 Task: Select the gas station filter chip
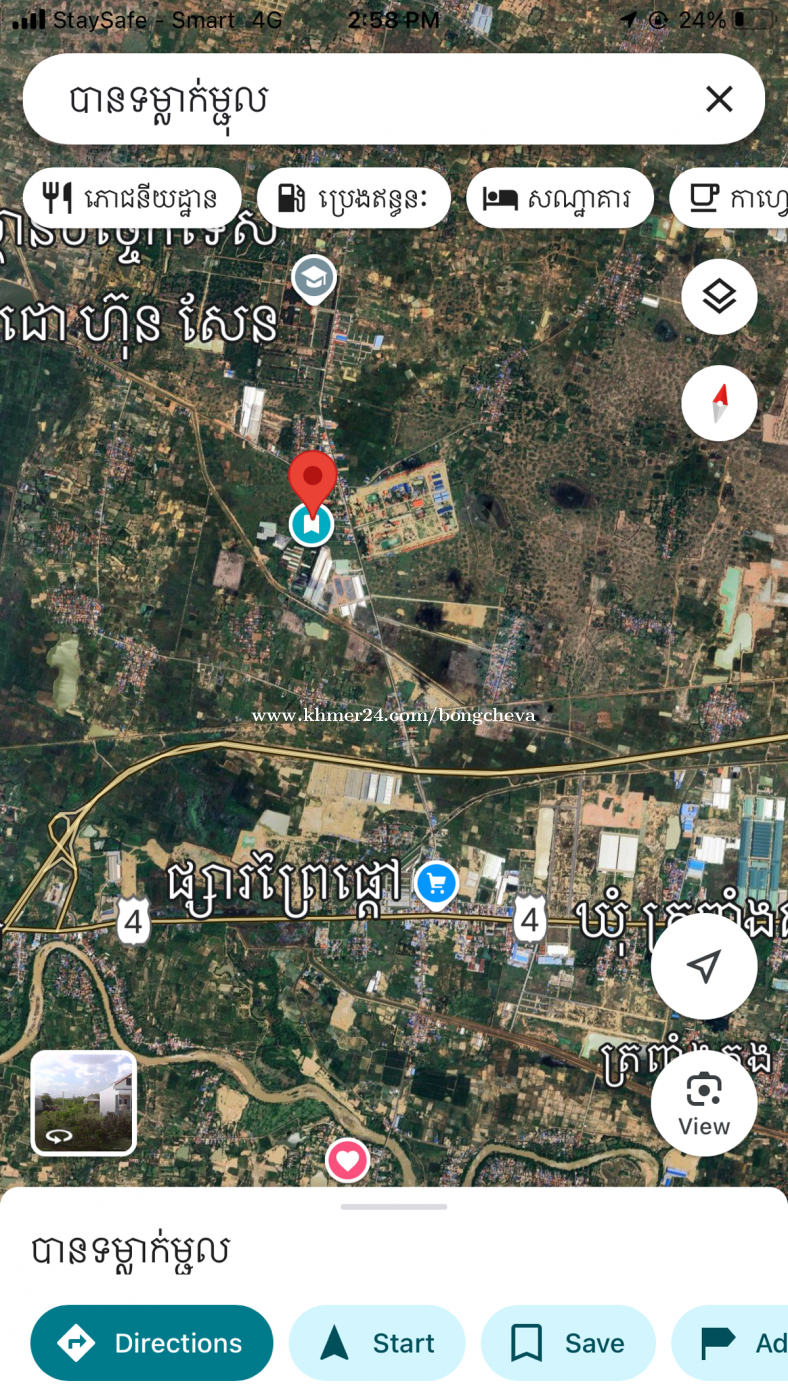click(x=354, y=198)
